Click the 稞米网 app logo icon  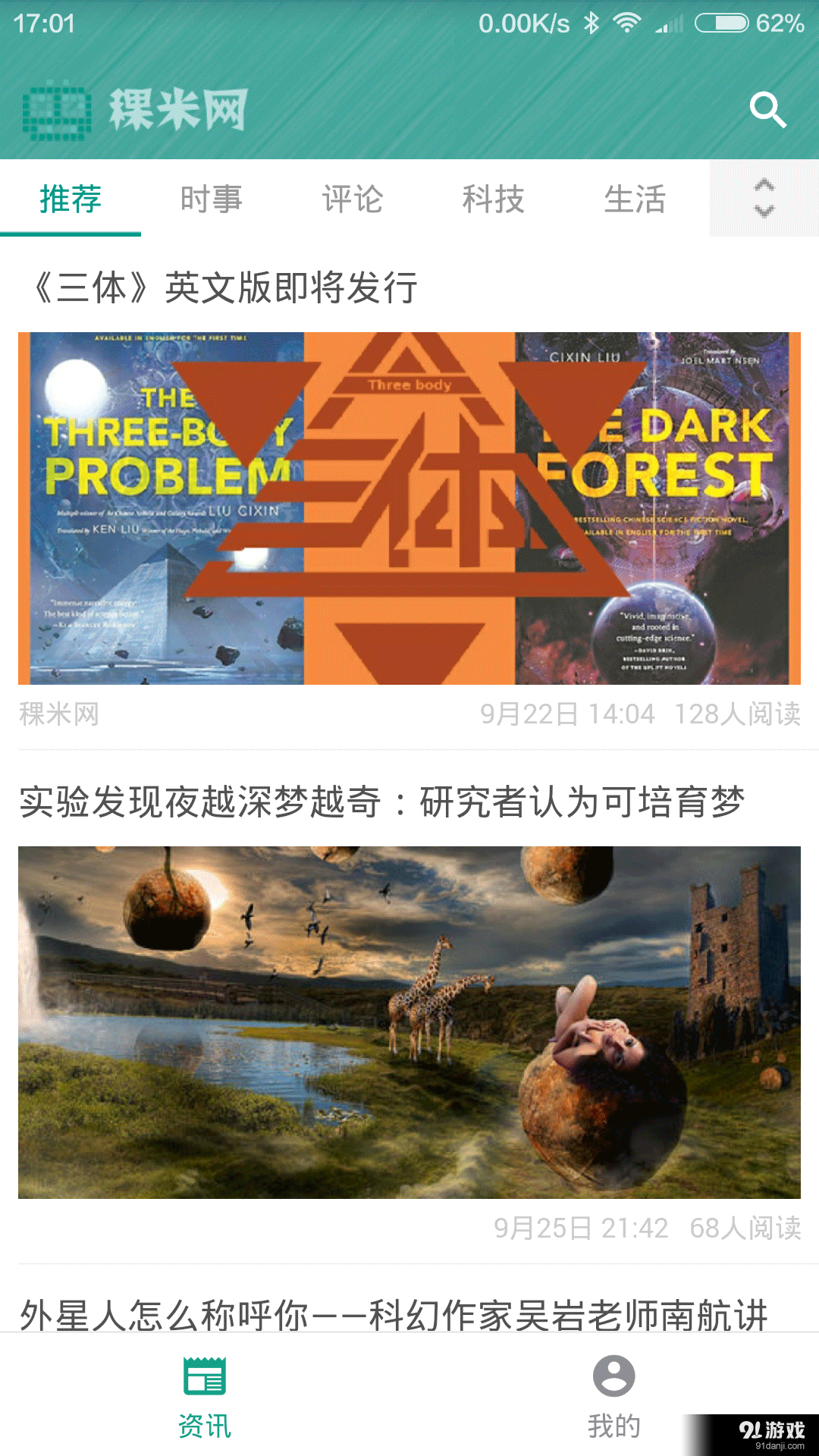[x=55, y=109]
